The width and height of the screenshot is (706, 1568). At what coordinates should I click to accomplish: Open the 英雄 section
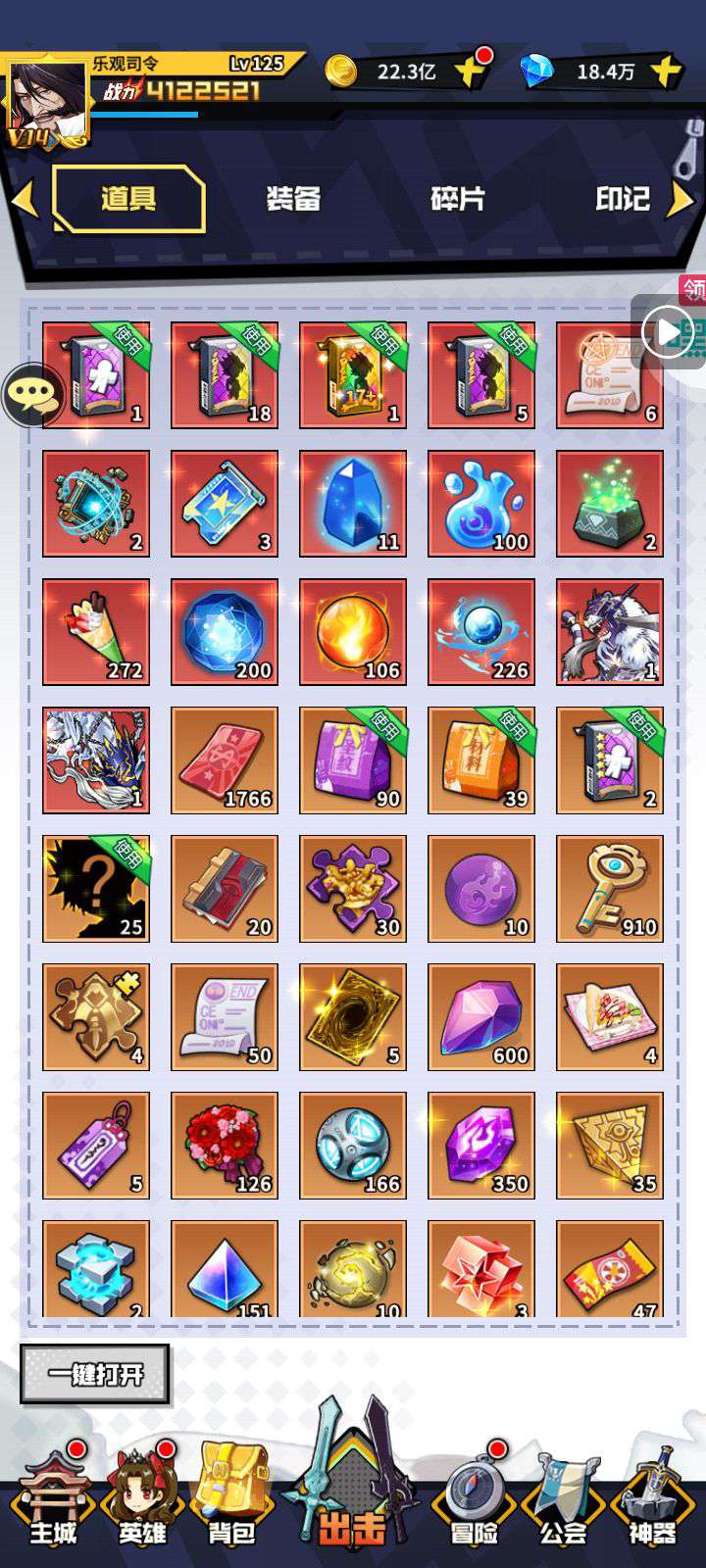(x=142, y=1499)
